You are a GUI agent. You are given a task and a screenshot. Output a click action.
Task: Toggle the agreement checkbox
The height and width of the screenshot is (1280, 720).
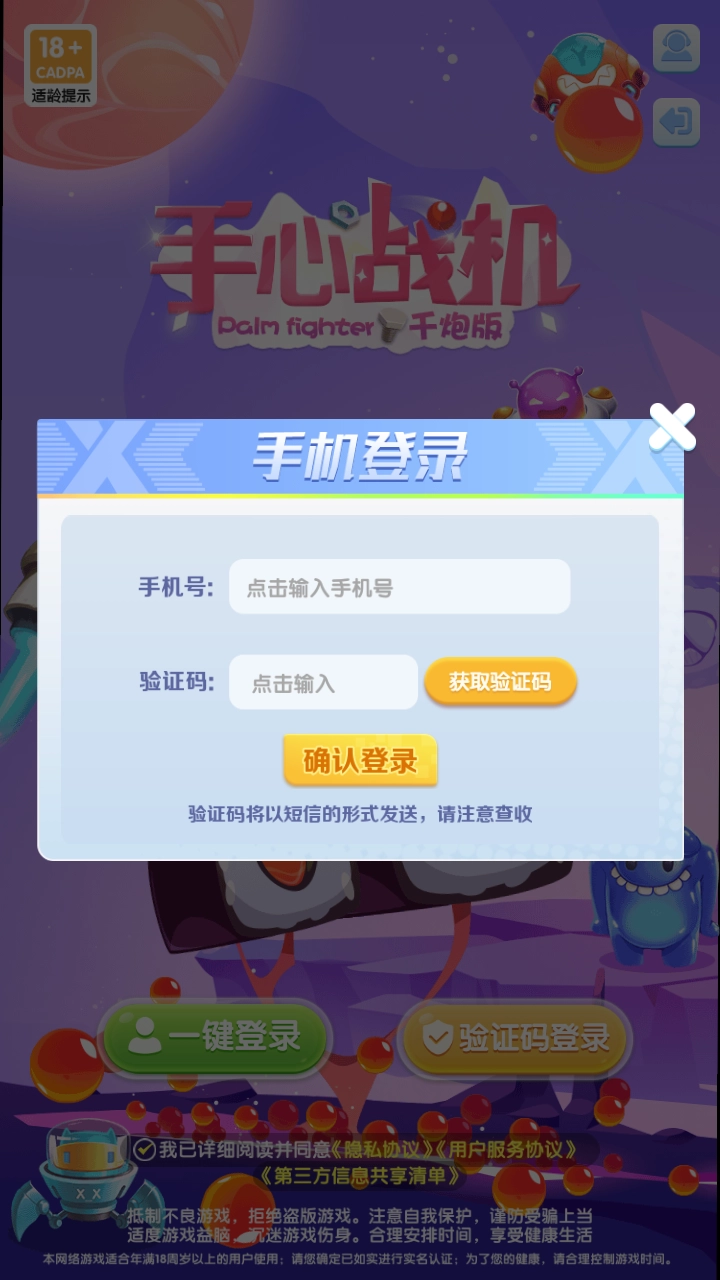[x=144, y=1150]
